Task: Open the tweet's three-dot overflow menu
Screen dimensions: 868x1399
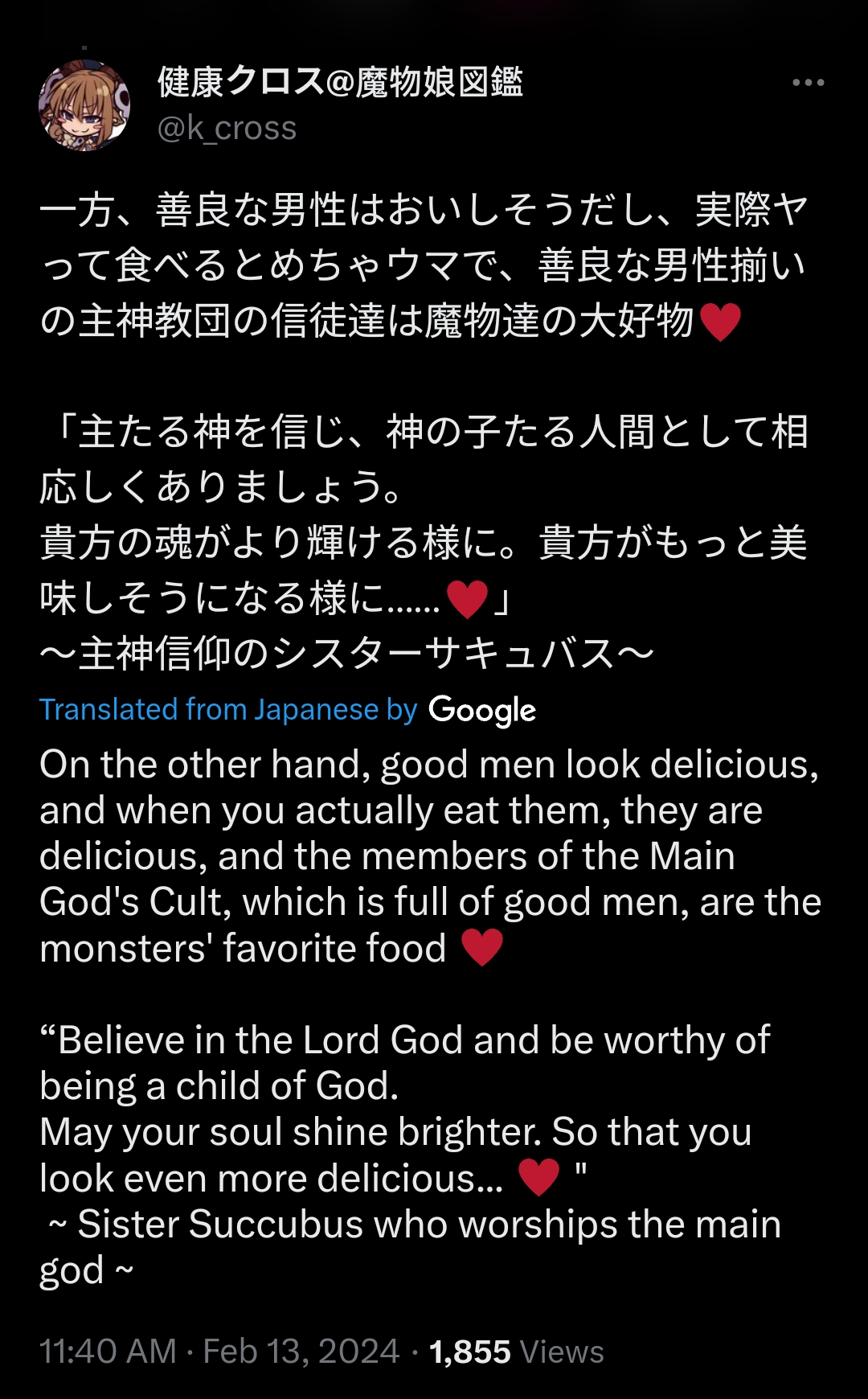Action: click(807, 83)
